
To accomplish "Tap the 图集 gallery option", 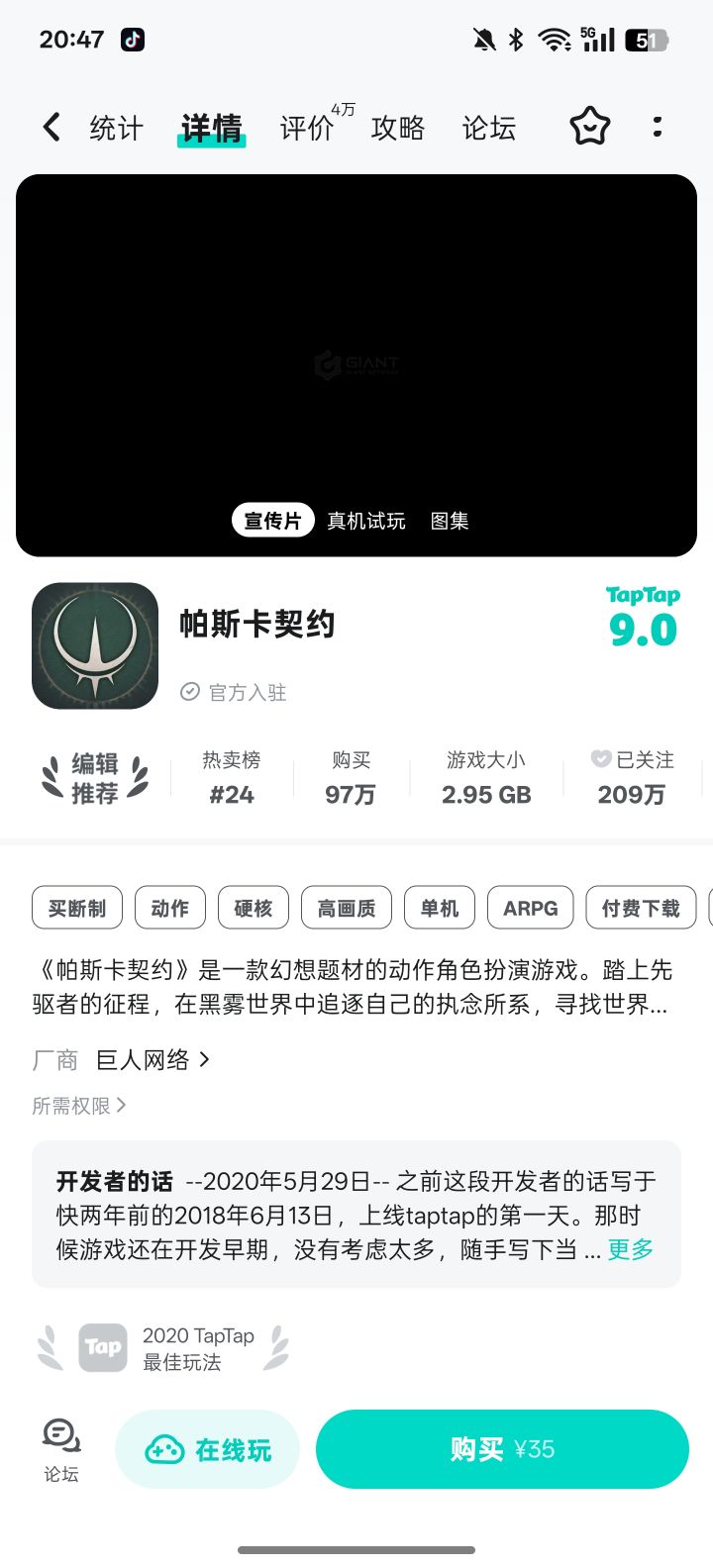I will coord(451,521).
